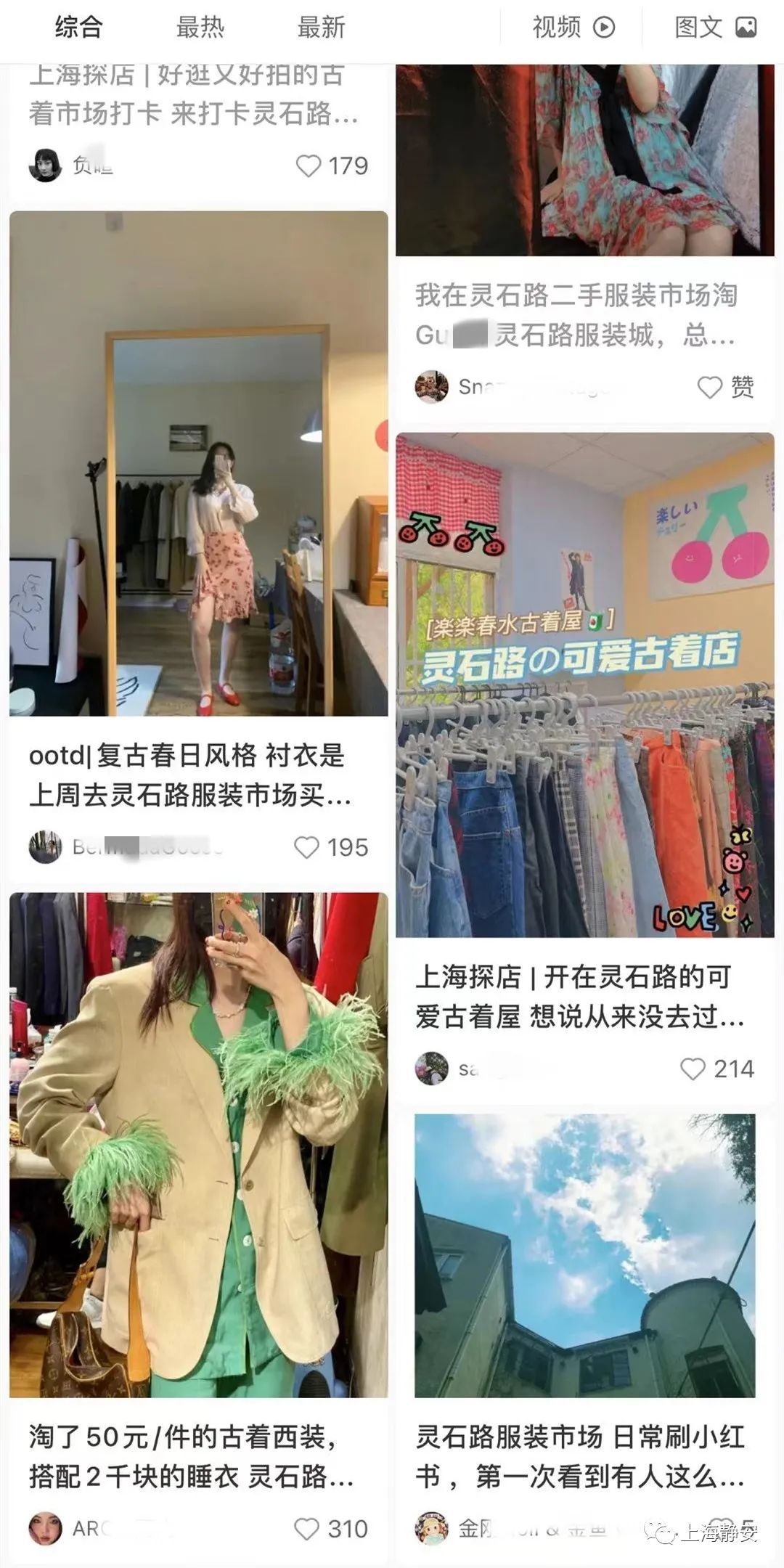The image size is (784, 1568).
Task: Switch to the 最热 tab
Action: [x=200, y=28]
